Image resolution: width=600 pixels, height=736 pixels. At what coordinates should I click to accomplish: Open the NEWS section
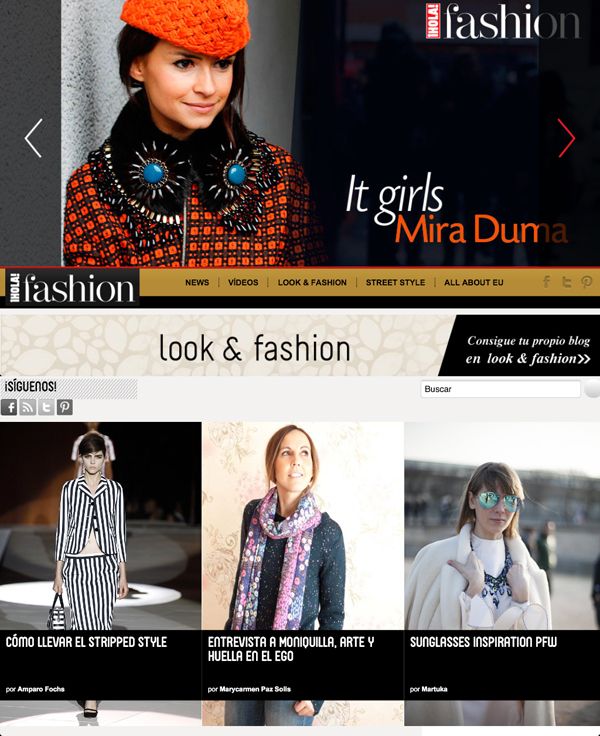tap(197, 283)
